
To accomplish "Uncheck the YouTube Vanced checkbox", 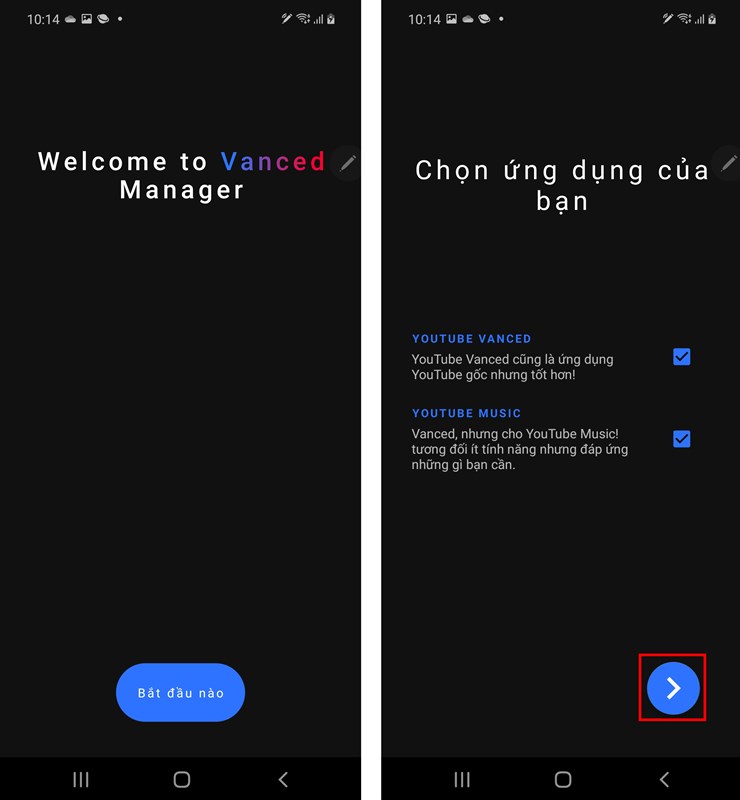I will click(681, 357).
